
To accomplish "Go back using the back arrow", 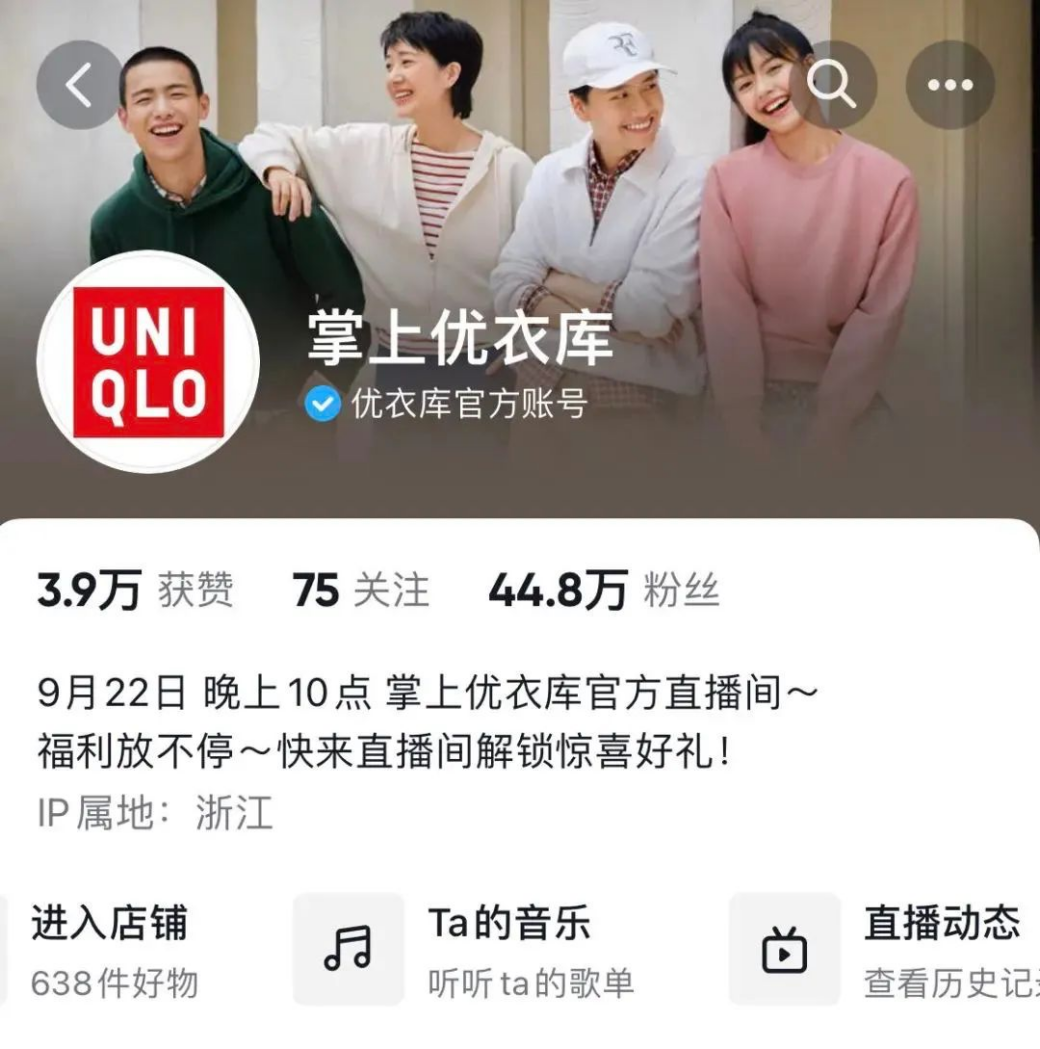I will click(80, 85).
